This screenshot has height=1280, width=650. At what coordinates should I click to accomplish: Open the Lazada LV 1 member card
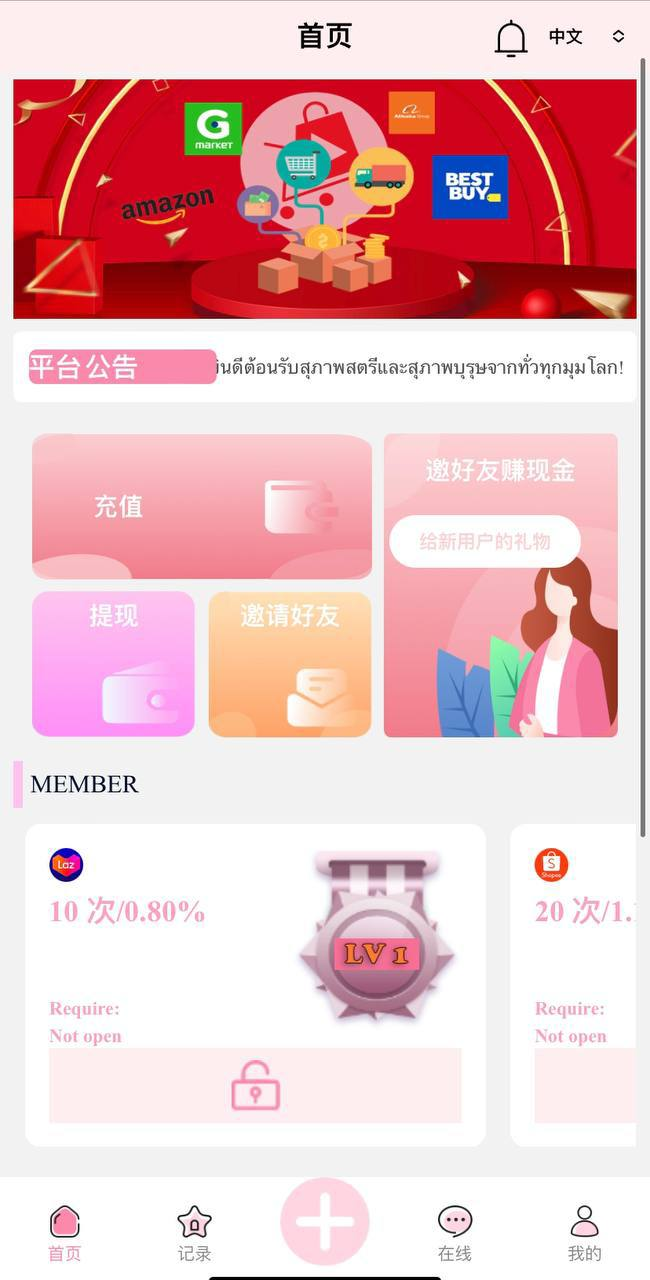coord(255,940)
